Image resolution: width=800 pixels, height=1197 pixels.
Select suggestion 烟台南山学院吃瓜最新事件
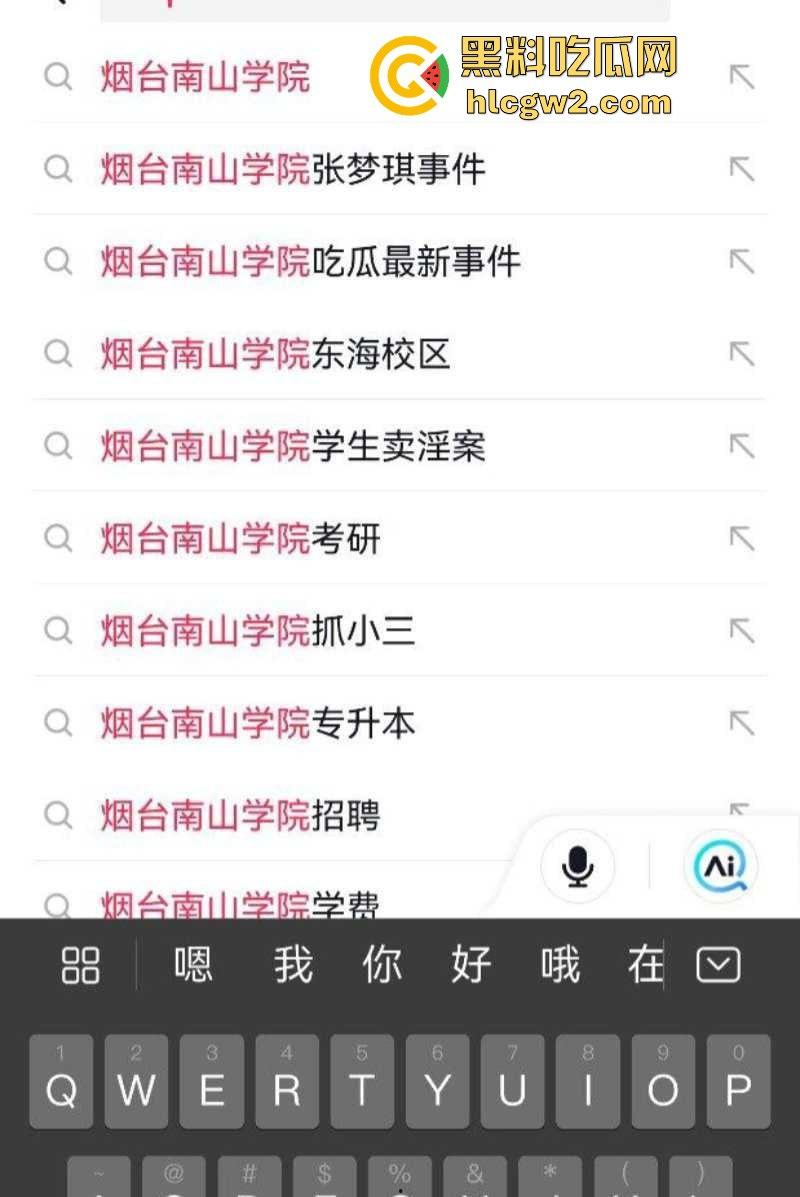coord(310,261)
